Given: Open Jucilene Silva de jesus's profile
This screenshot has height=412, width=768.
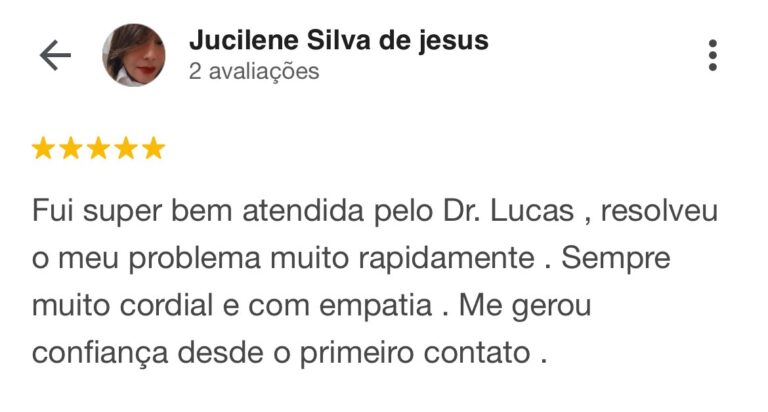Looking at the screenshot, I should tap(337, 41).
